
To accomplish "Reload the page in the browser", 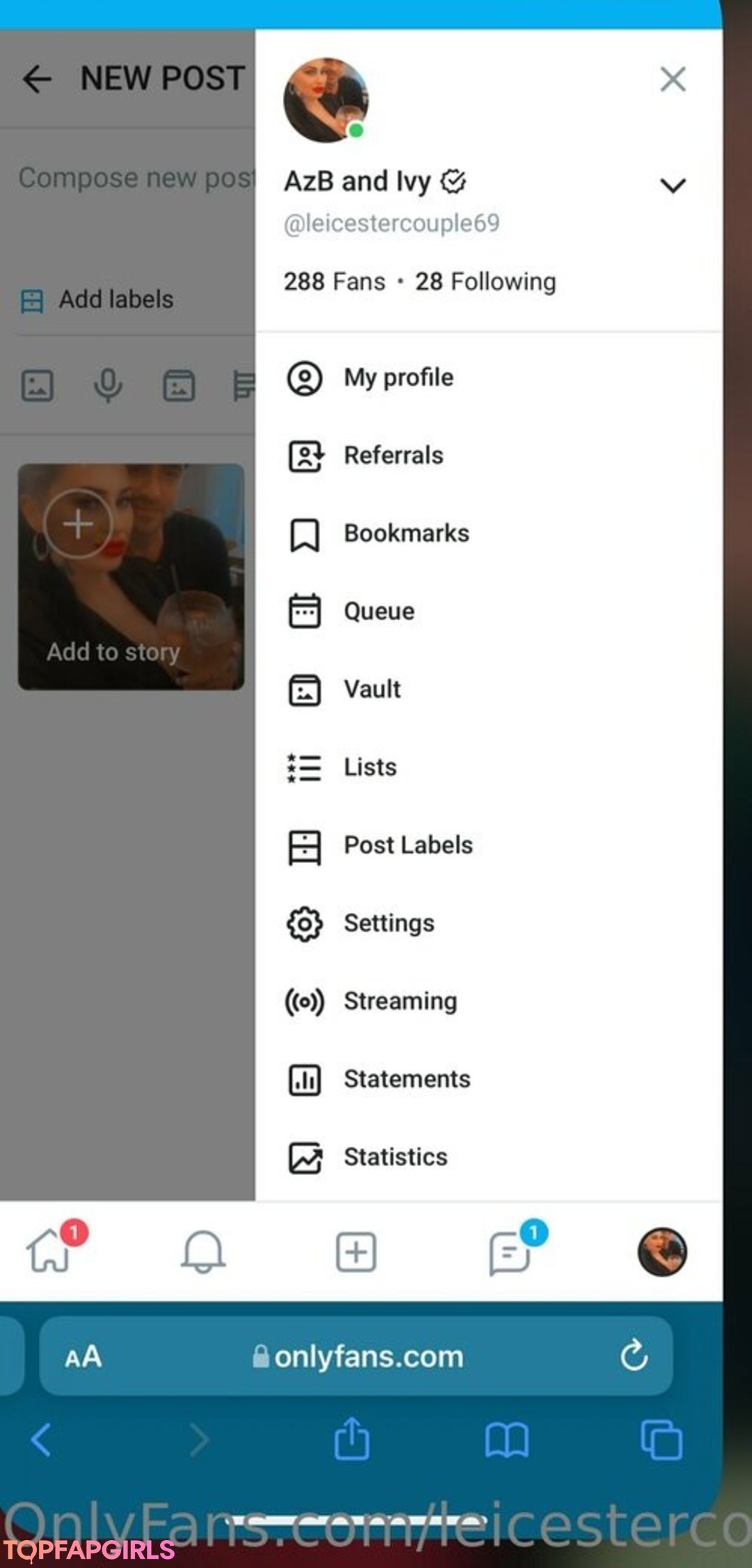I will [634, 1356].
